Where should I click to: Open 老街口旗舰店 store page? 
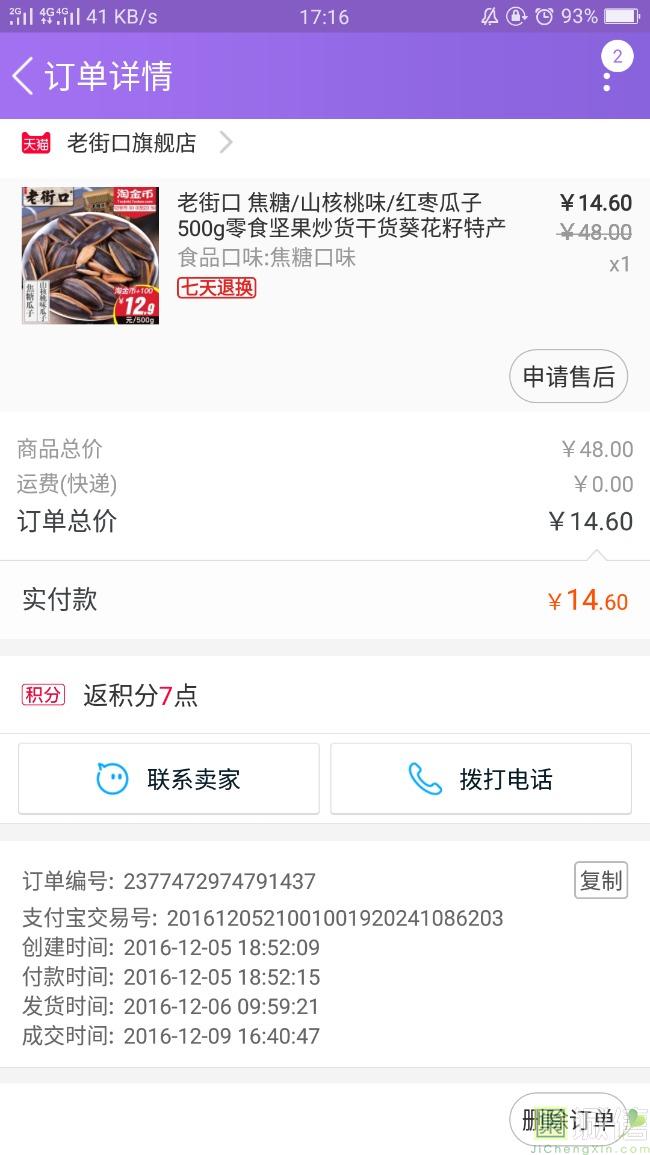[131, 143]
